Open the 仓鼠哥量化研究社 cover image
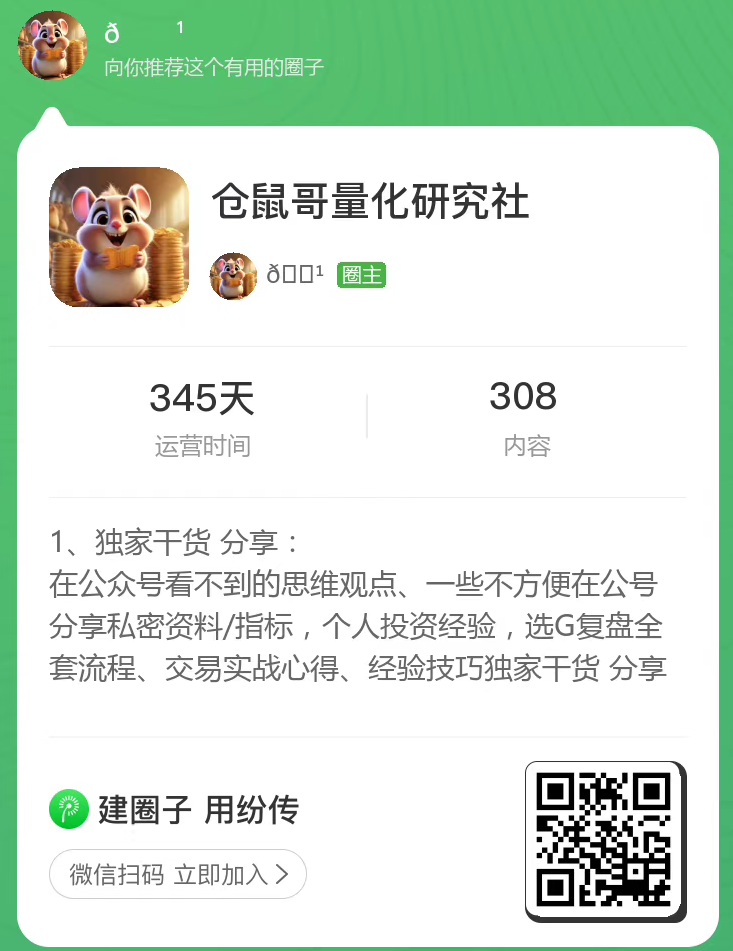733x951 pixels. pos(118,236)
